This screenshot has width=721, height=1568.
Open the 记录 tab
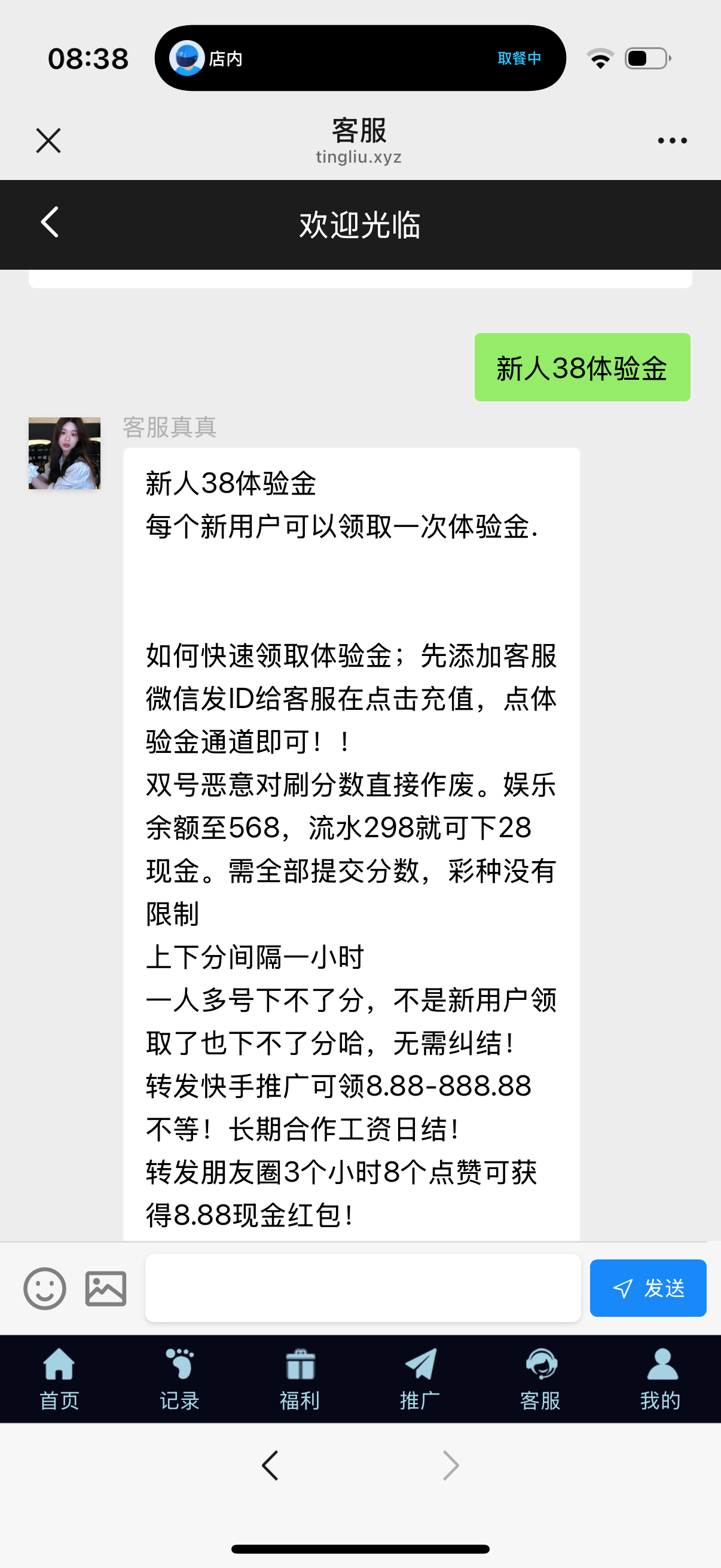point(179,1378)
